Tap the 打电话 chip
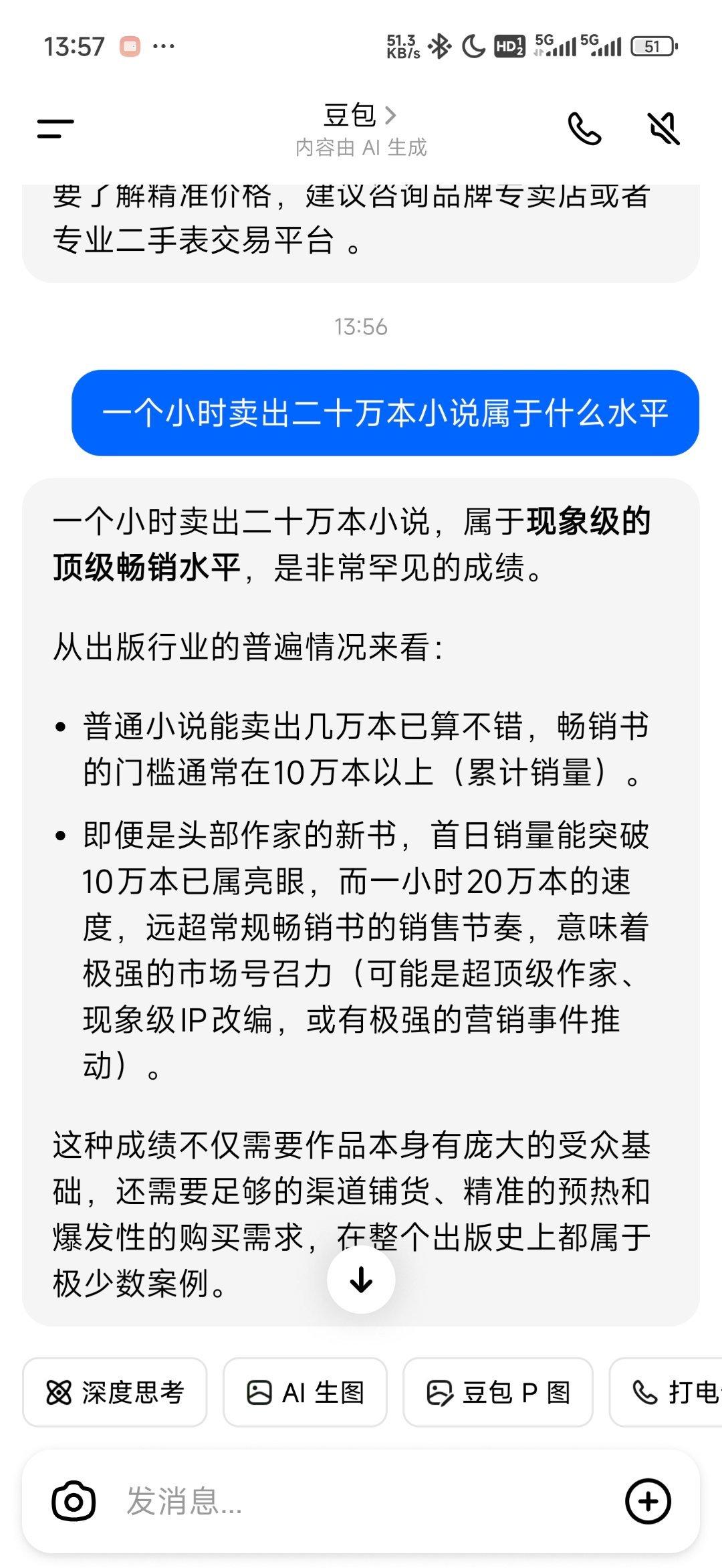The height and width of the screenshot is (1568, 722). point(666,1393)
